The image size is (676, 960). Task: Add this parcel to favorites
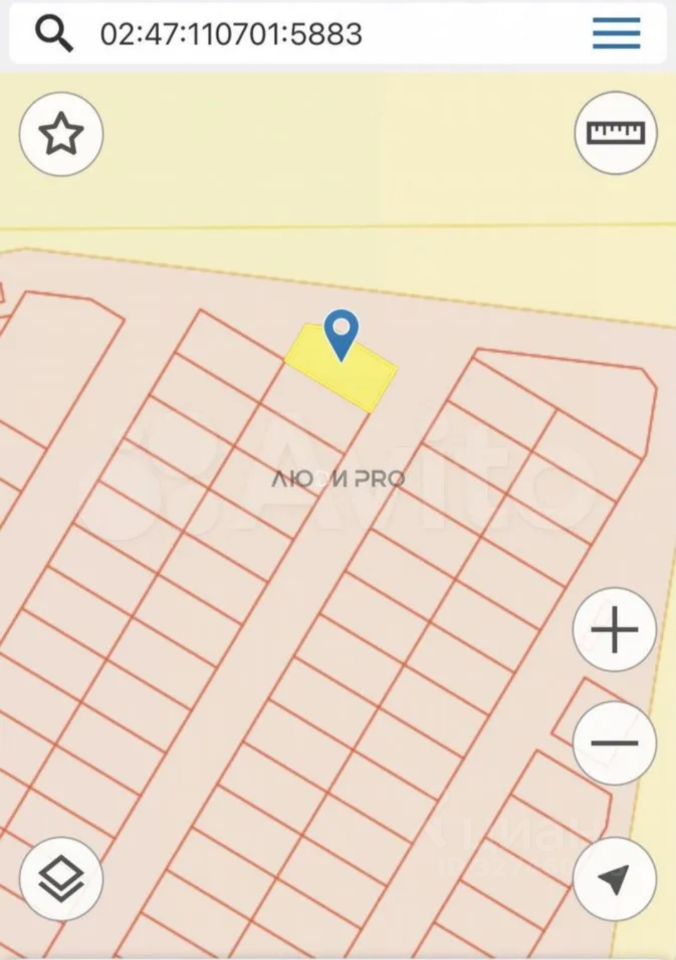pyautogui.click(x=62, y=134)
